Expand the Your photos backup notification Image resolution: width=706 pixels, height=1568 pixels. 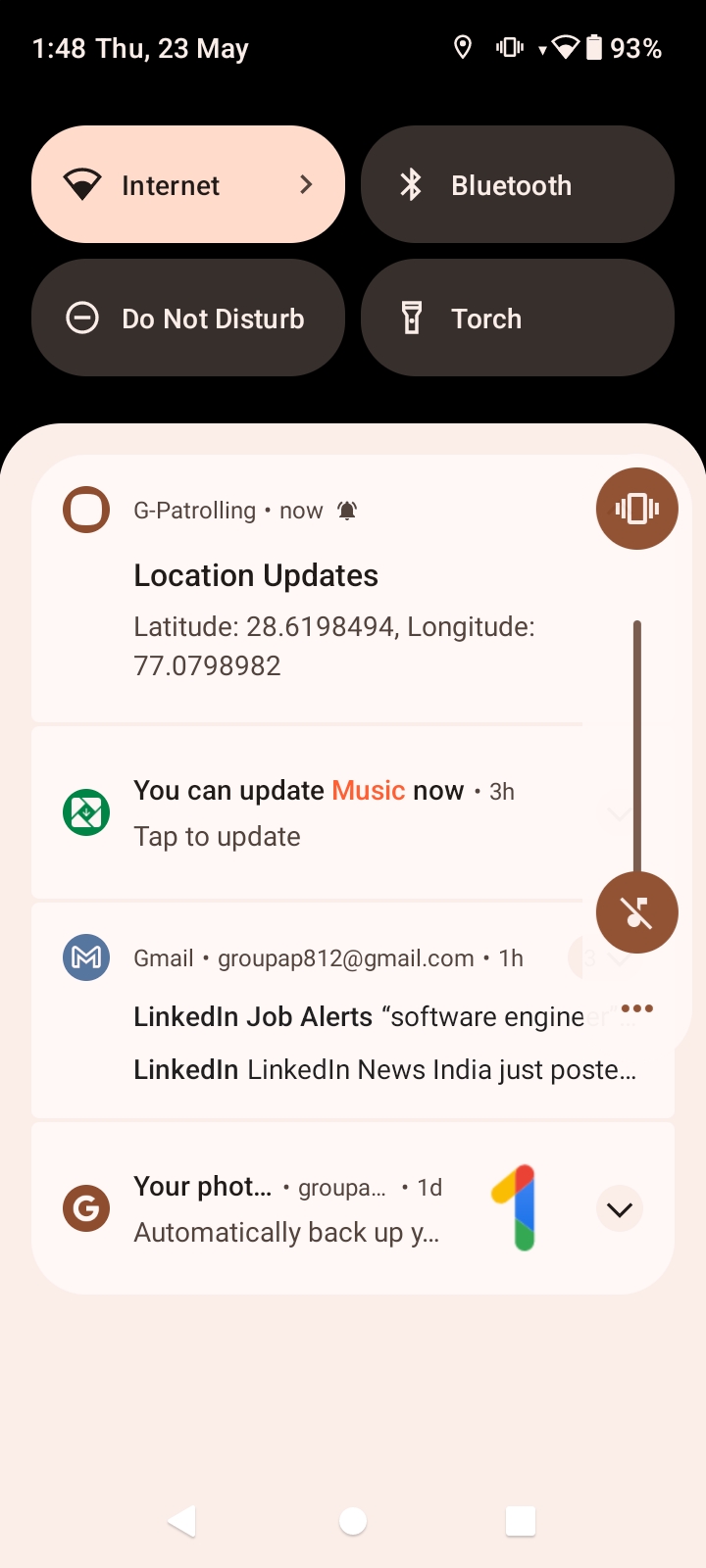pos(620,1209)
